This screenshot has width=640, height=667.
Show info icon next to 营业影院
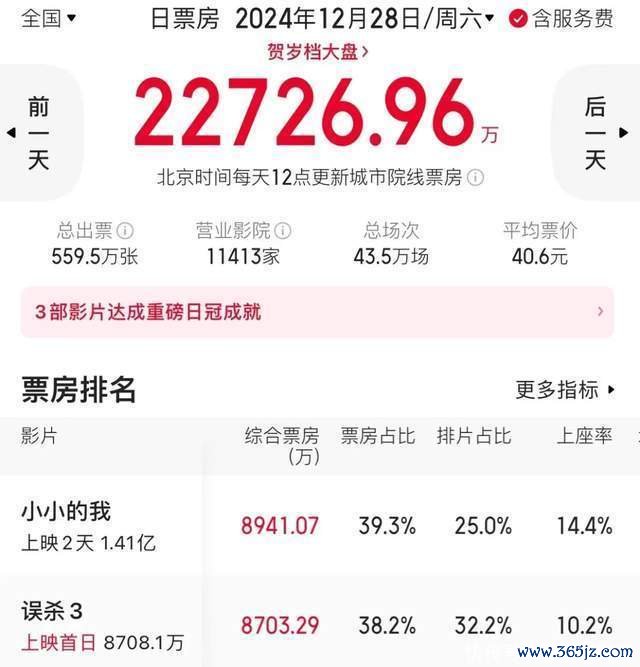tap(283, 231)
